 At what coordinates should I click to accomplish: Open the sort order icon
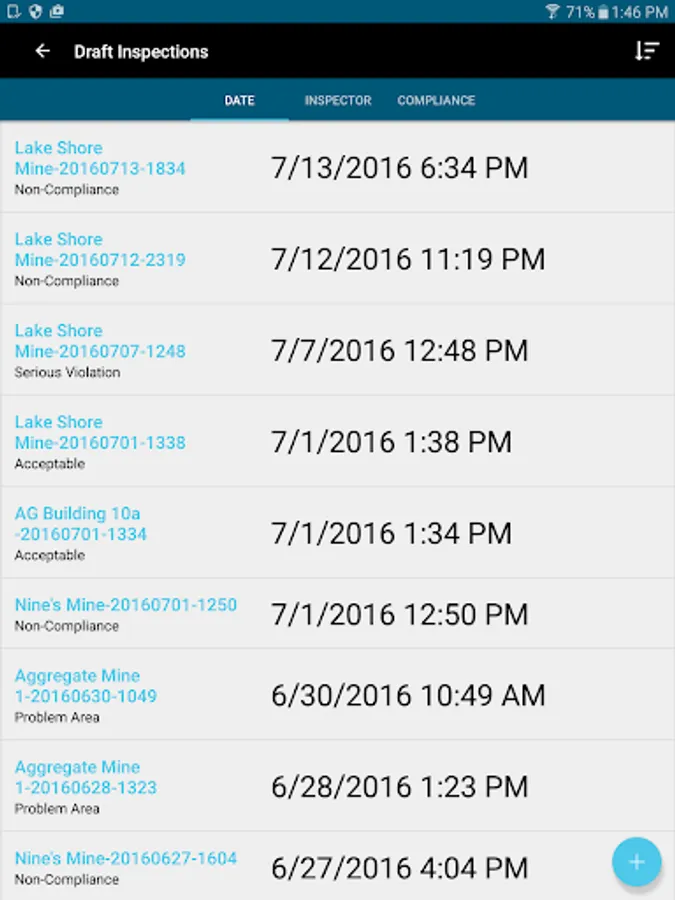click(x=647, y=51)
